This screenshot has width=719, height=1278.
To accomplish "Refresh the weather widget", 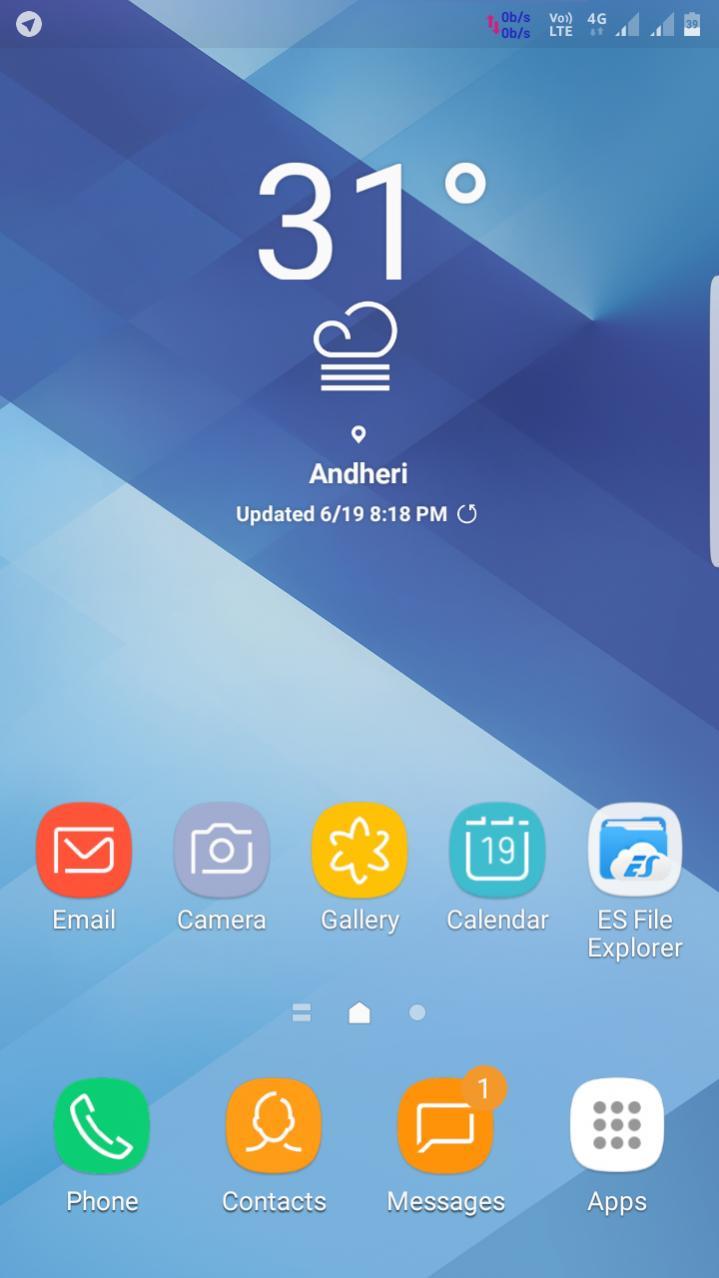I will 467,514.
